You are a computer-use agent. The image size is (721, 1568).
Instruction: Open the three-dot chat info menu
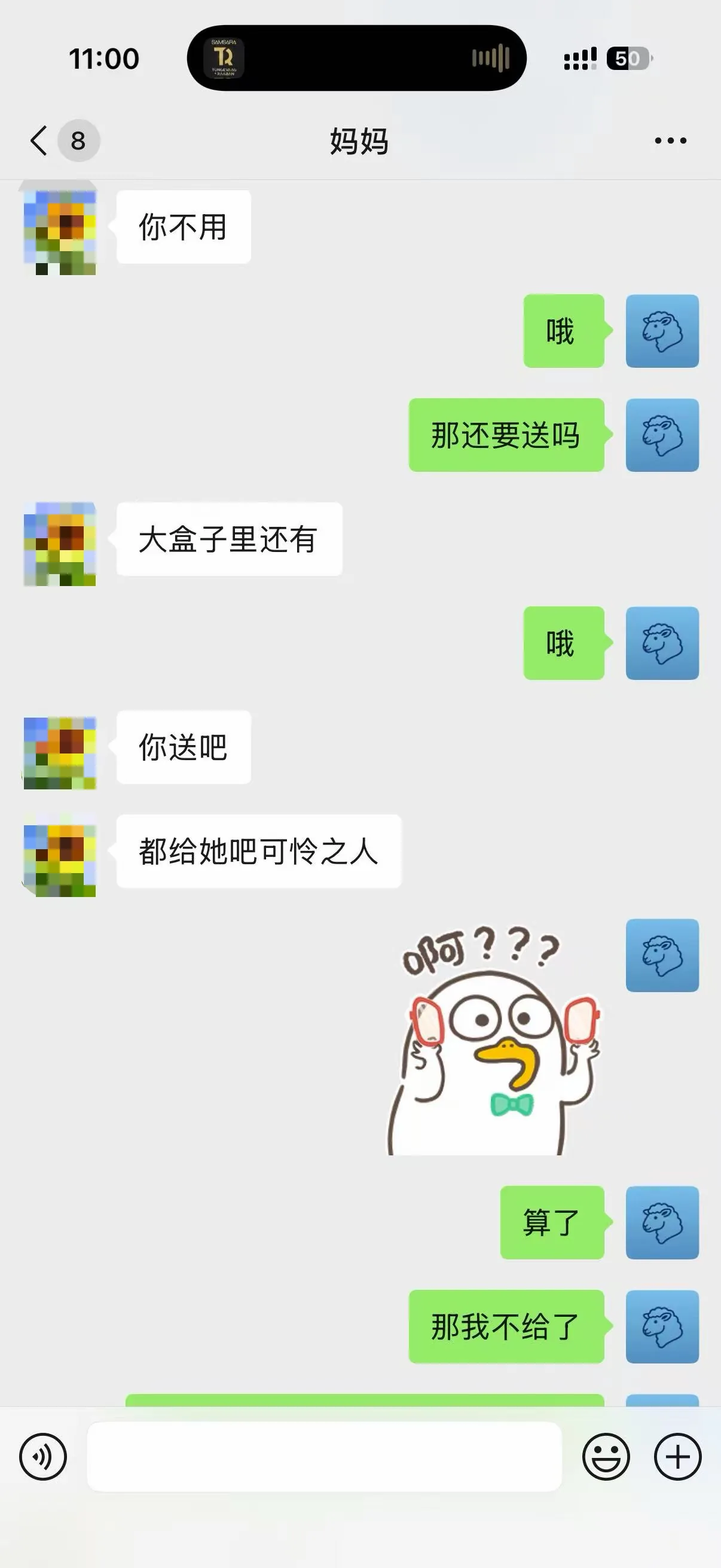671,141
